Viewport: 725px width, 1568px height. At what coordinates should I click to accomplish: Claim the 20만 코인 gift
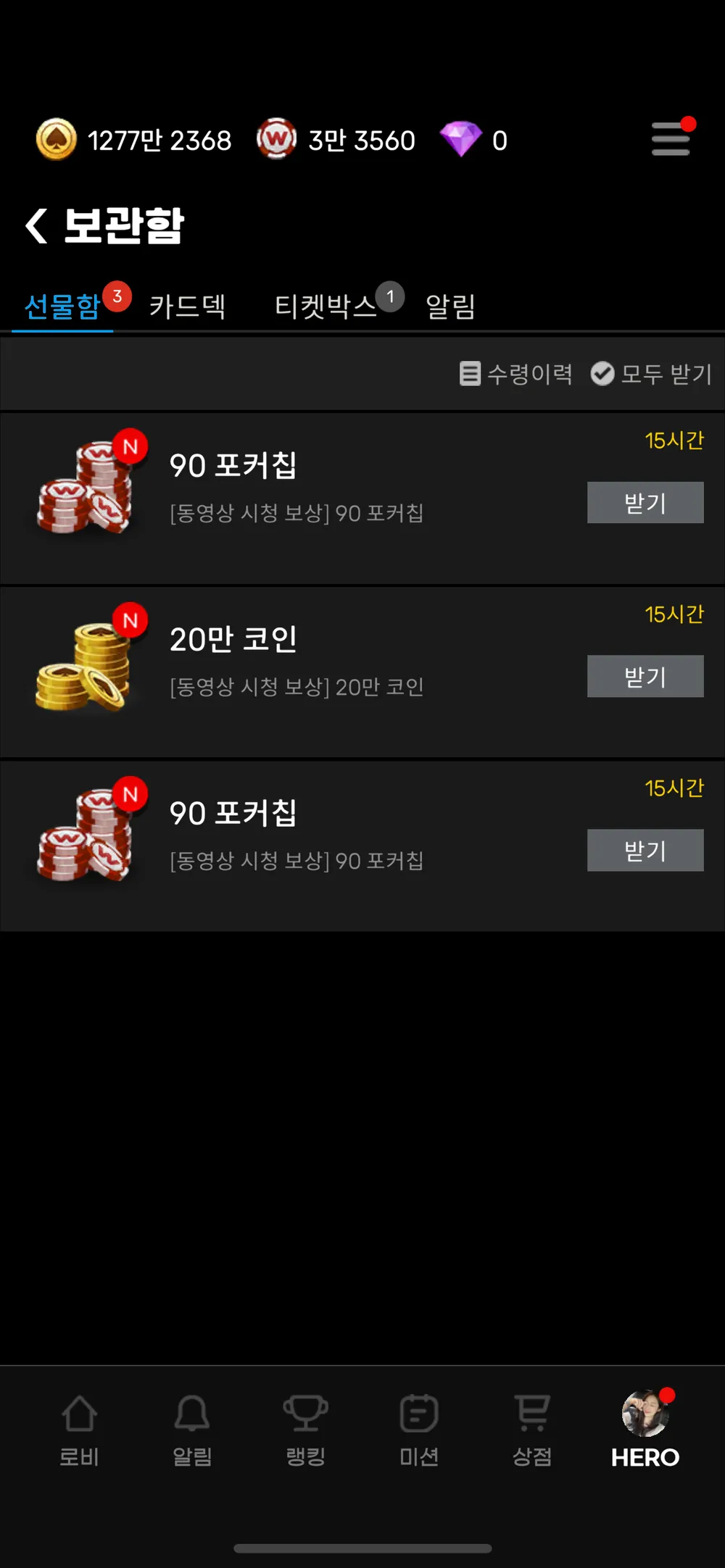tap(645, 676)
